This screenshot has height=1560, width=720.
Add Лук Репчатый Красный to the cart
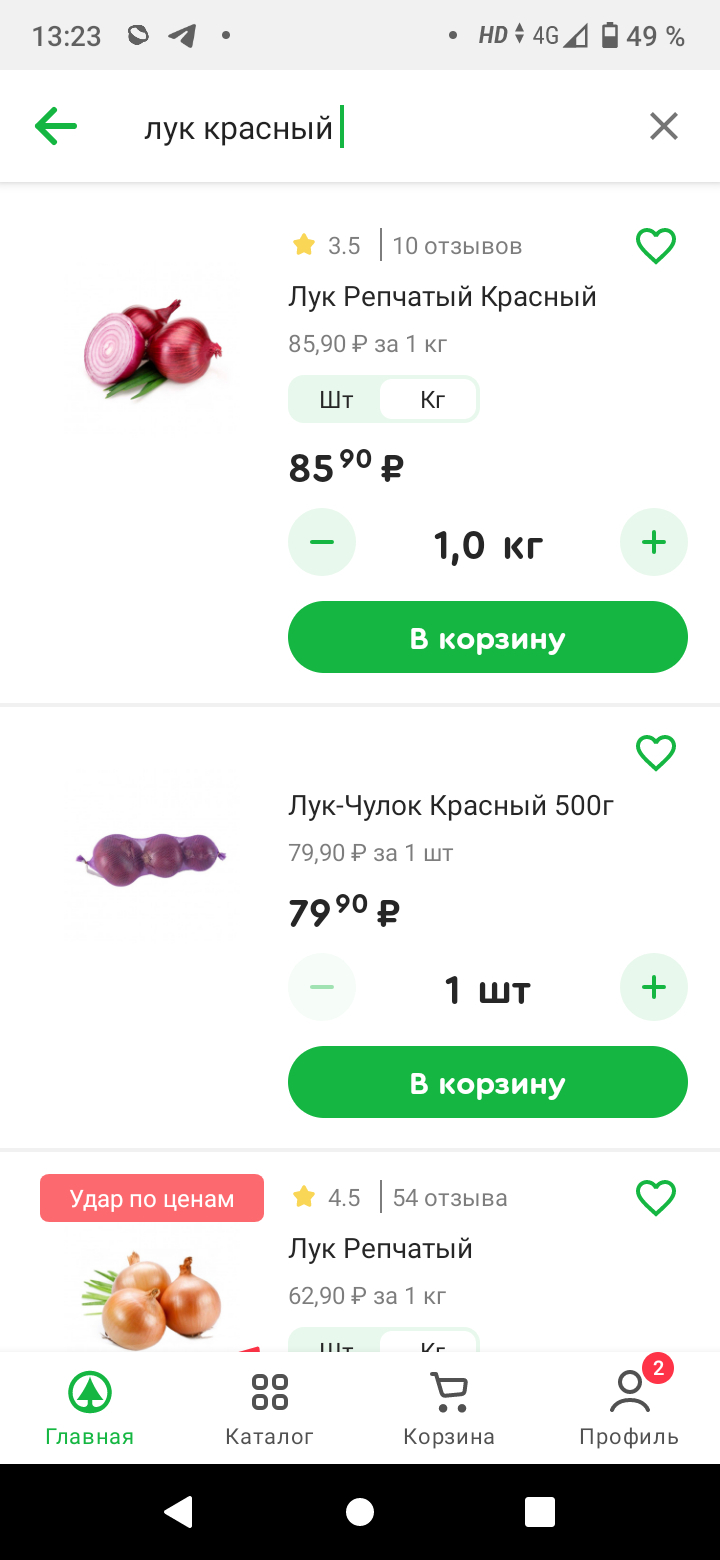tap(488, 638)
